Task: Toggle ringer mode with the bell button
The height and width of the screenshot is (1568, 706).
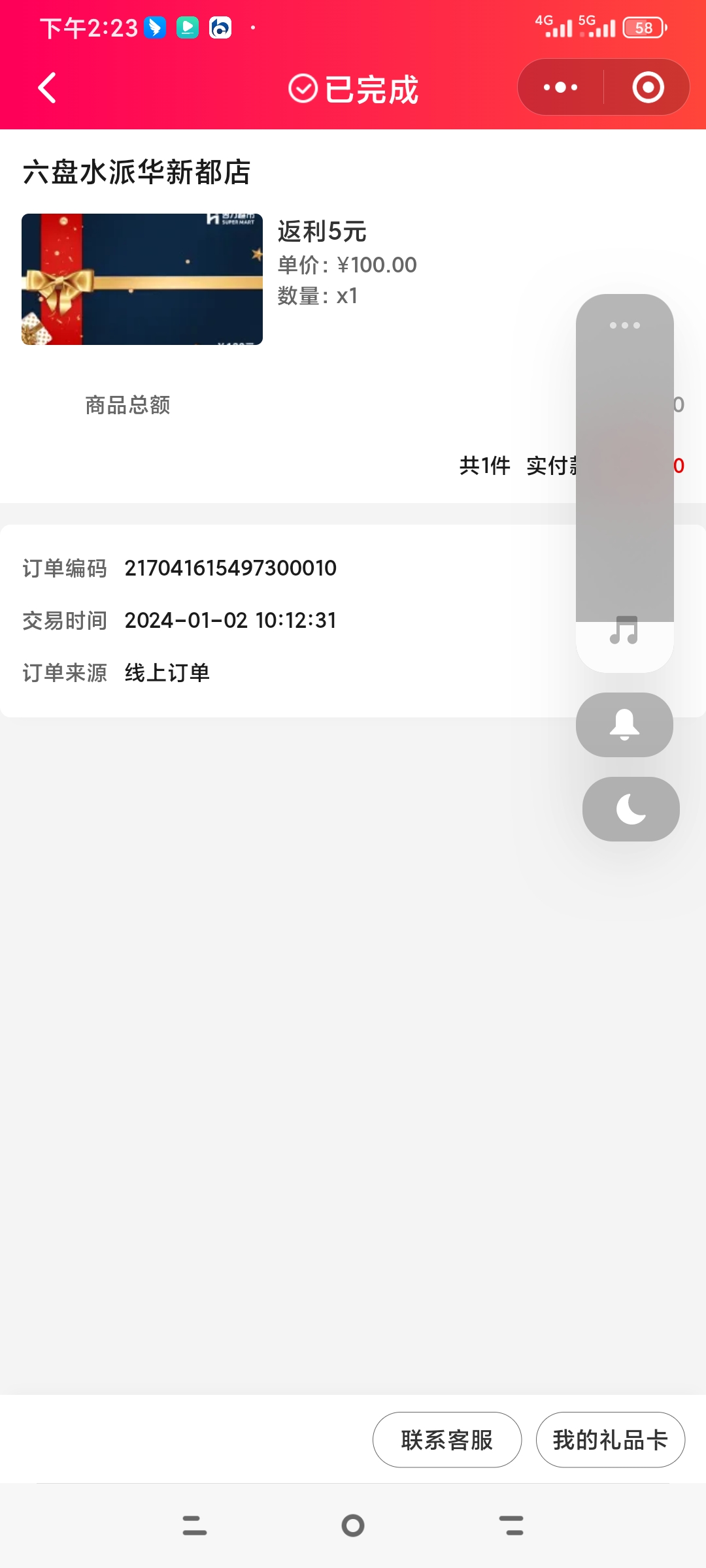Action: pos(624,725)
